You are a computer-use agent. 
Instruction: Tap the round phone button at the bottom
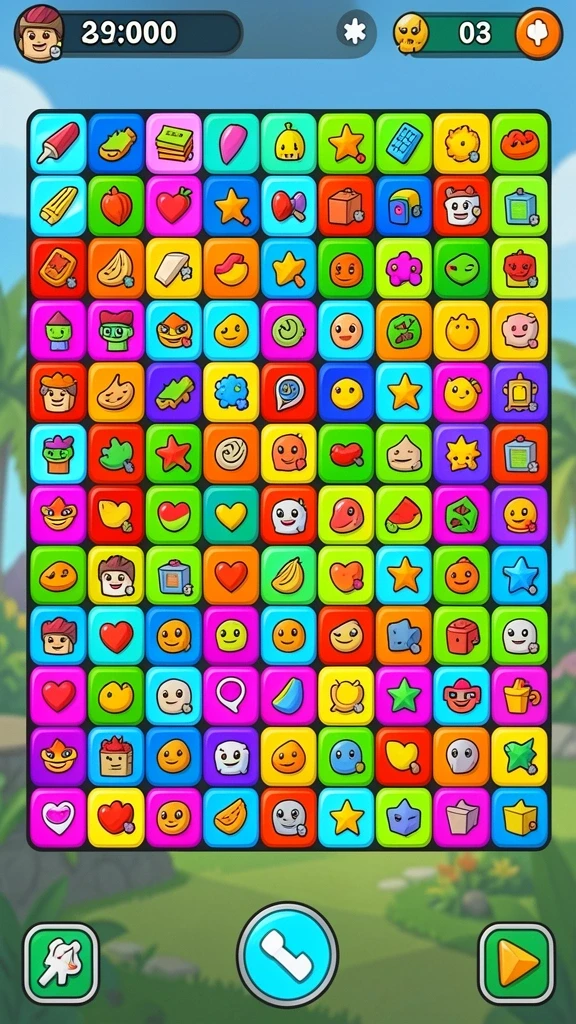click(x=287, y=955)
